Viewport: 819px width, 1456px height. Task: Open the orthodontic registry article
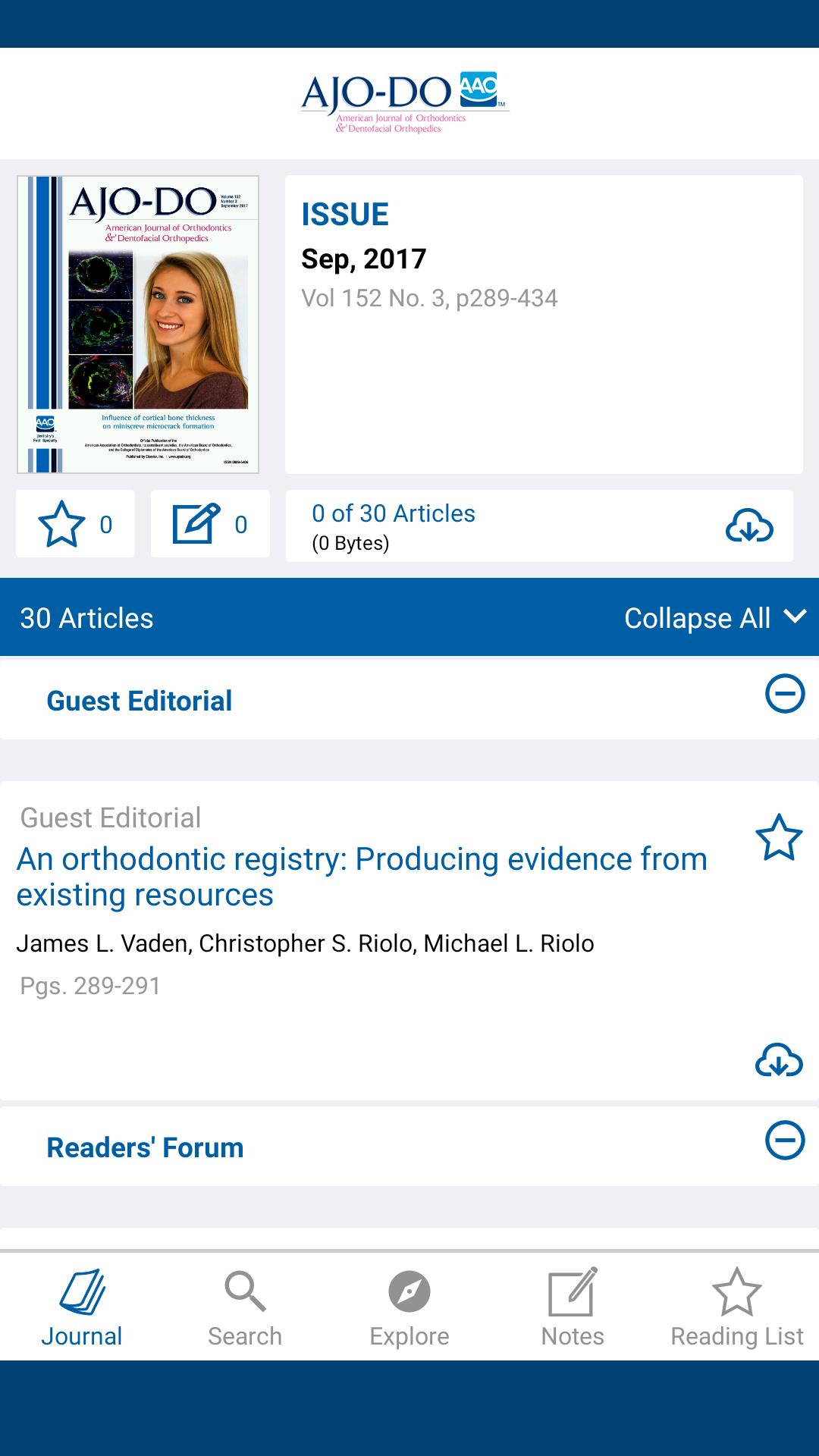pos(362,877)
